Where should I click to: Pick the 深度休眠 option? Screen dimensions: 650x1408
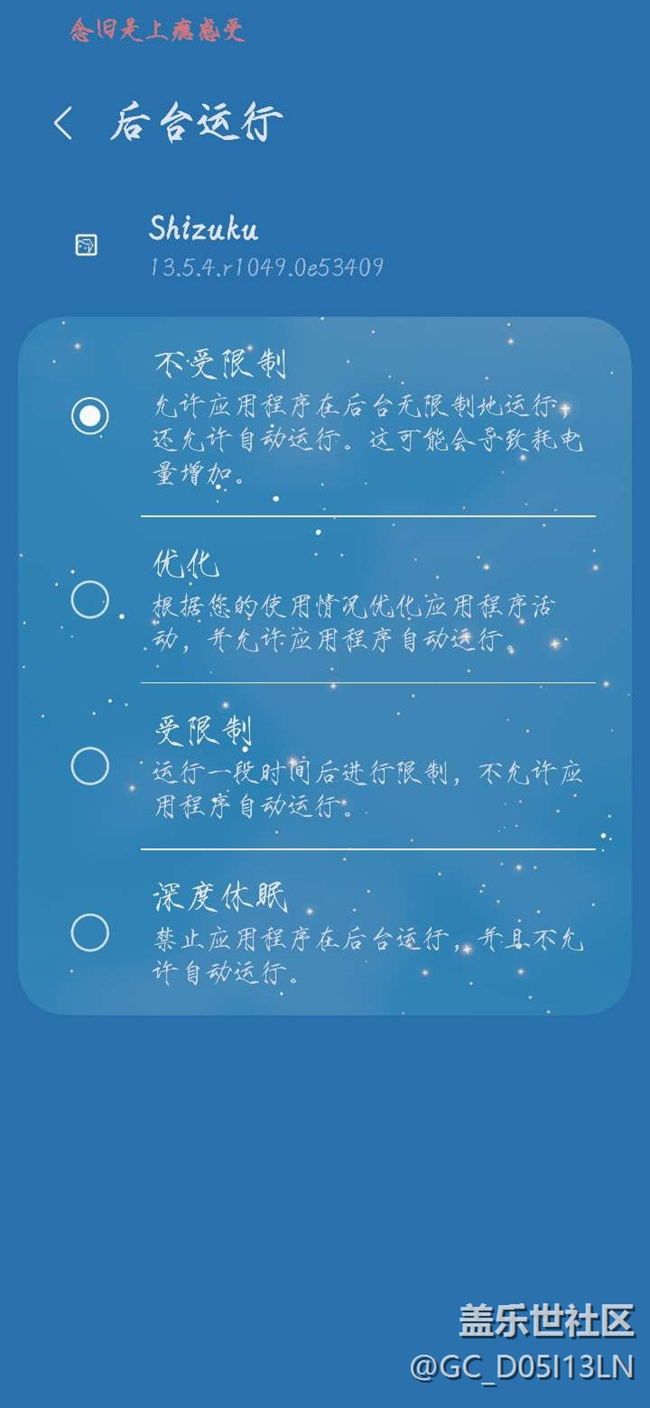(x=90, y=933)
